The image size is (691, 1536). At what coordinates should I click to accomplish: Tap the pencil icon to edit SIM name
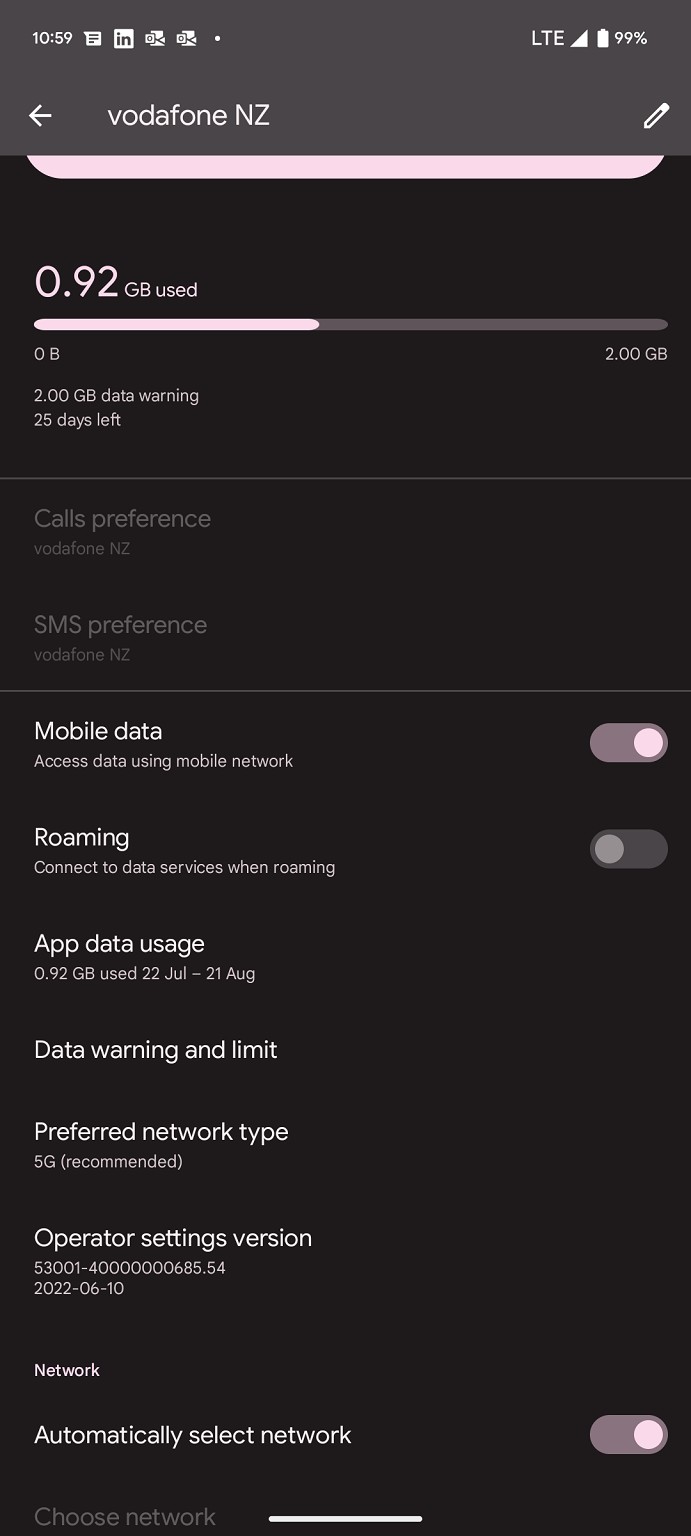pyautogui.click(x=656, y=116)
